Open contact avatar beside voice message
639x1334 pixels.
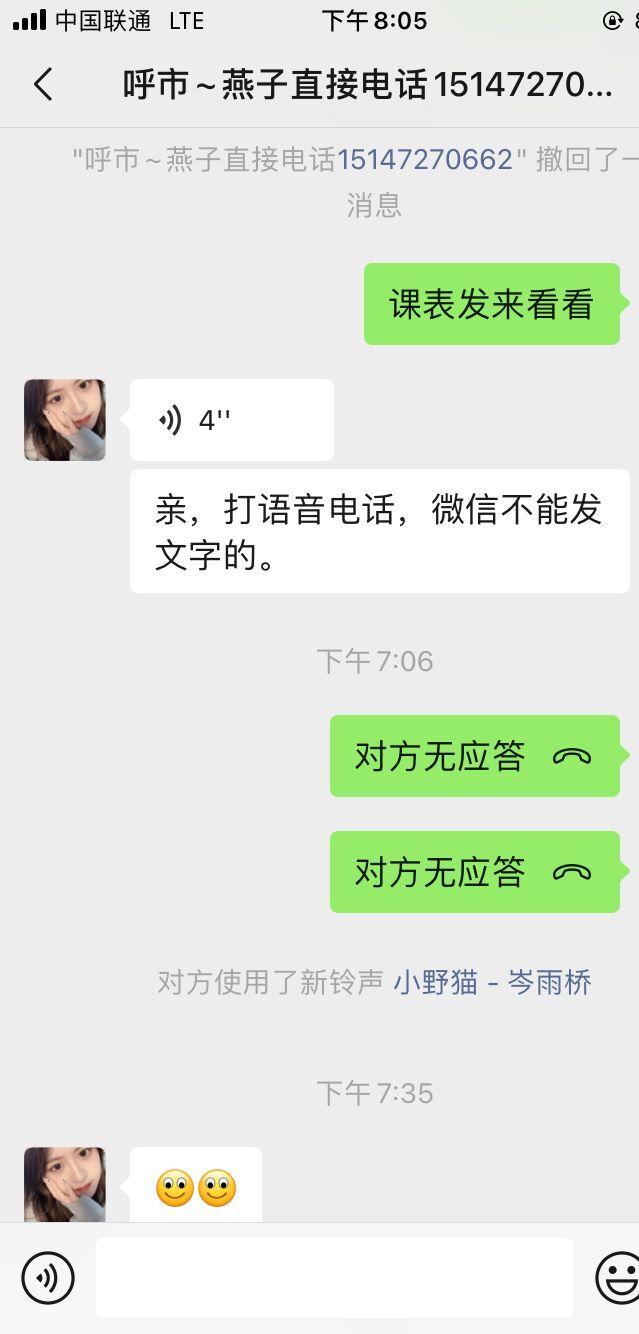pos(65,420)
